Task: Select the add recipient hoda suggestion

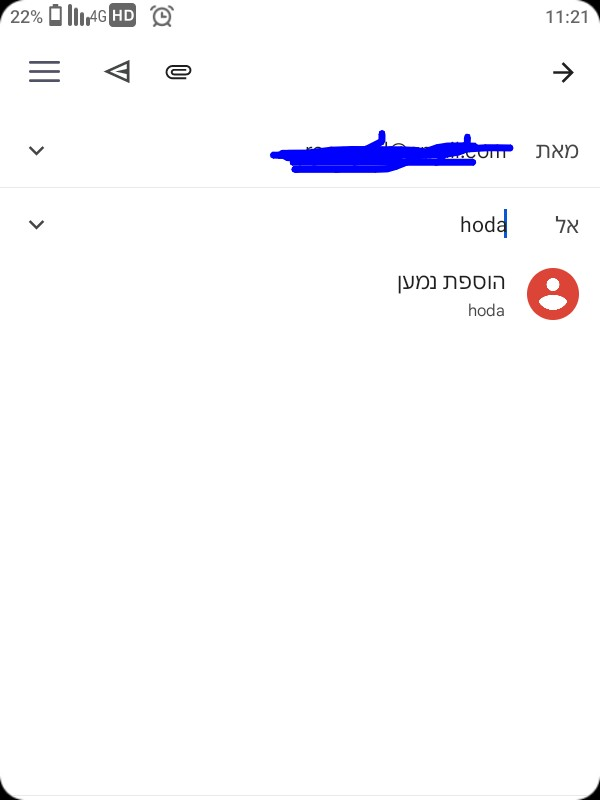Action: (452, 294)
